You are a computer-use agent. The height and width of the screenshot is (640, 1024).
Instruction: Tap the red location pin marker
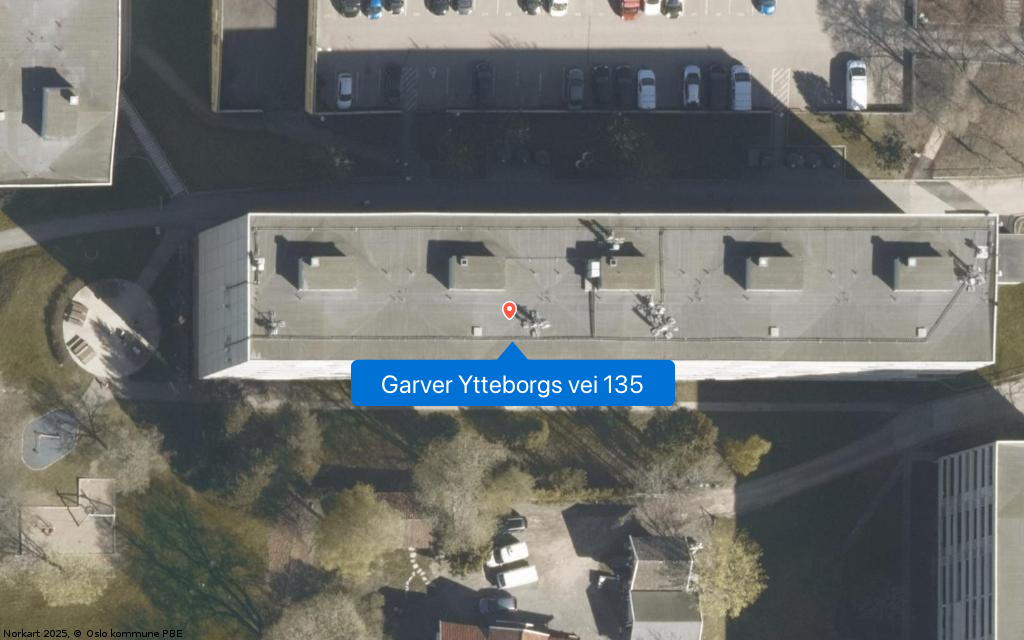coord(509,311)
